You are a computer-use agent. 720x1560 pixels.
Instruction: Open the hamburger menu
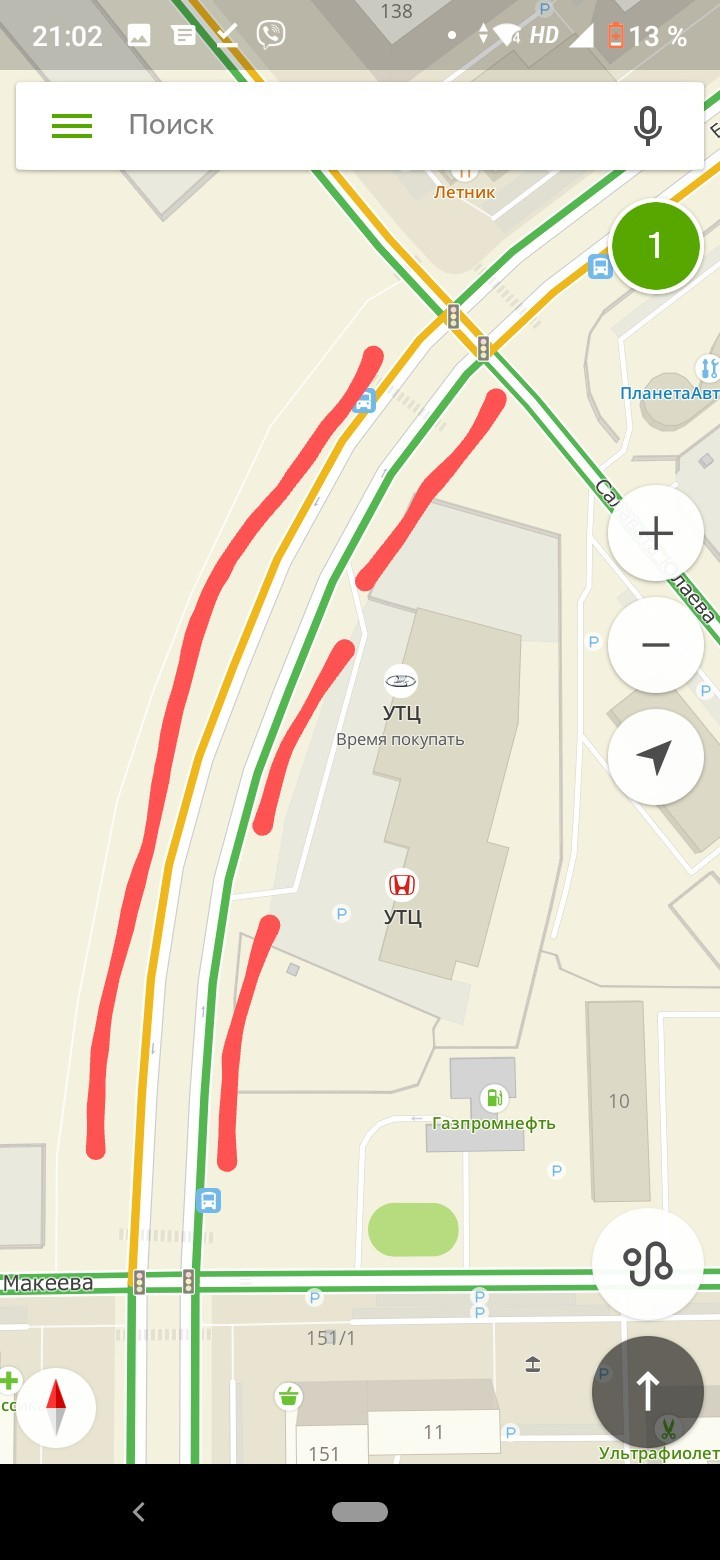(72, 126)
